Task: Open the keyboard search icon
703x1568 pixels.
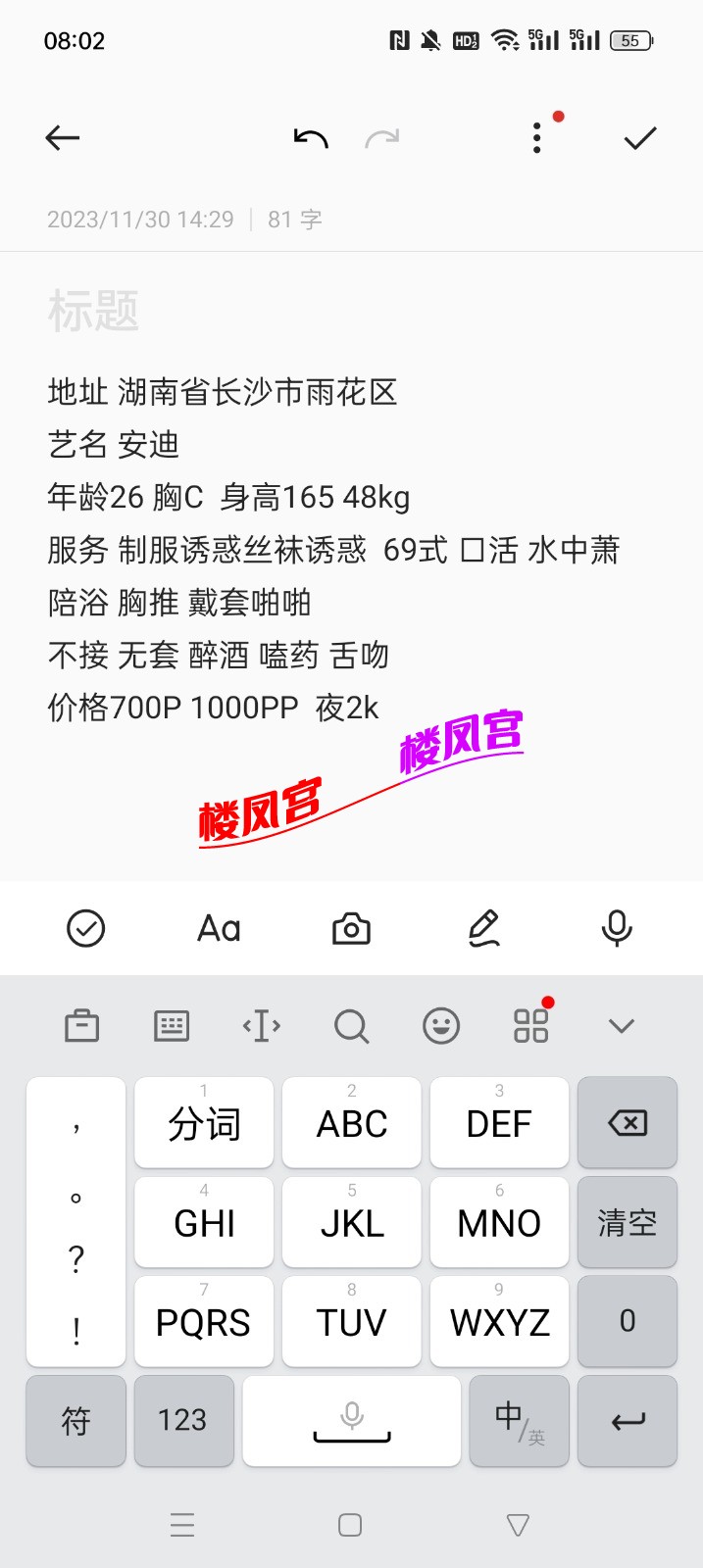Action: [351, 1026]
